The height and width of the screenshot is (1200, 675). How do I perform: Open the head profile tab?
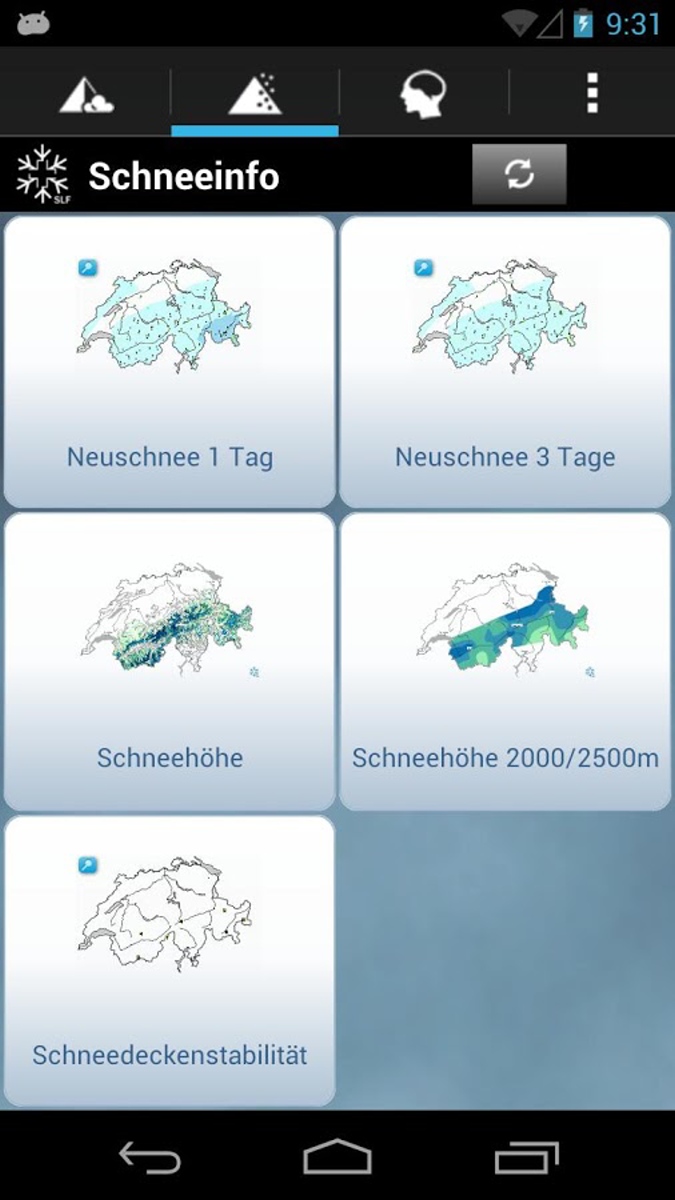pos(423,93)
